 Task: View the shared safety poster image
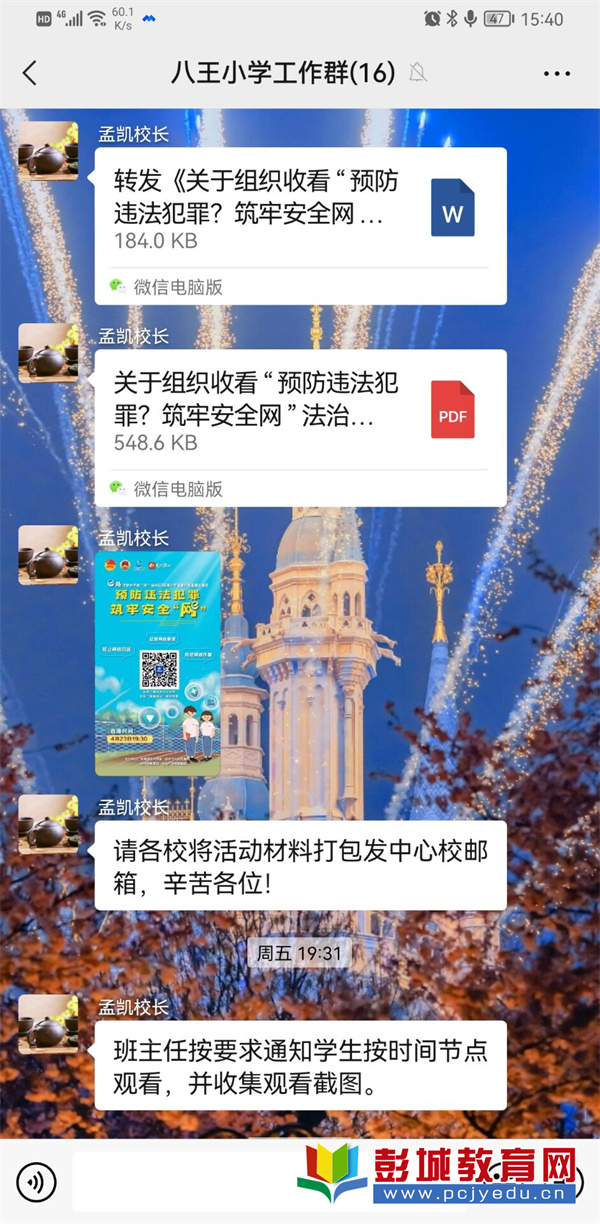(x=158, y=663)
